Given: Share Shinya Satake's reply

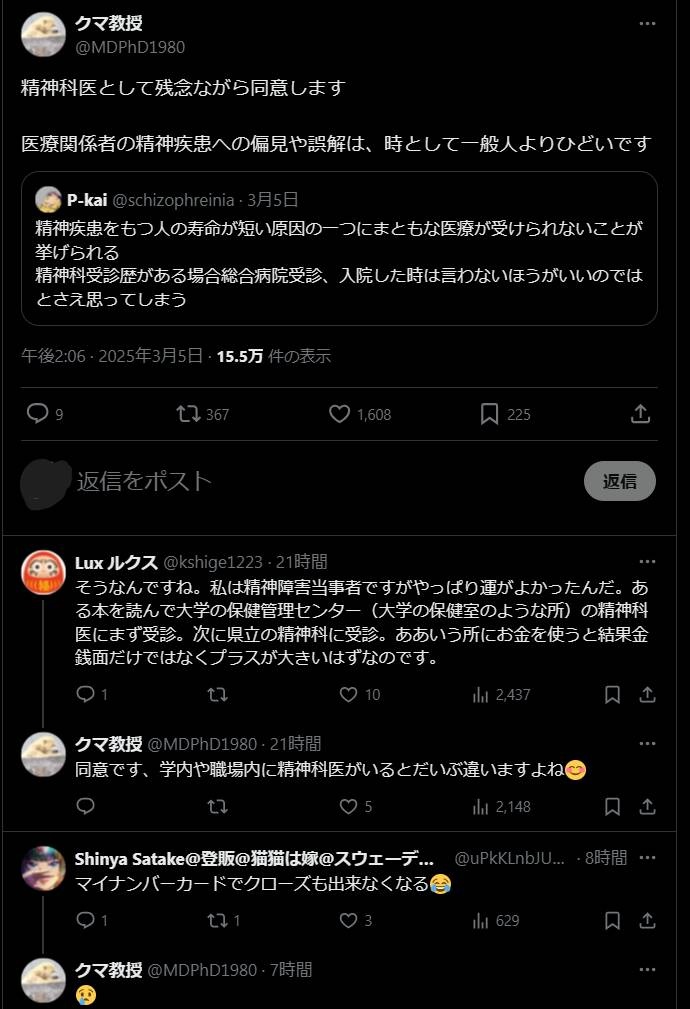Looking at the screenshot, I should click(647, 920).
